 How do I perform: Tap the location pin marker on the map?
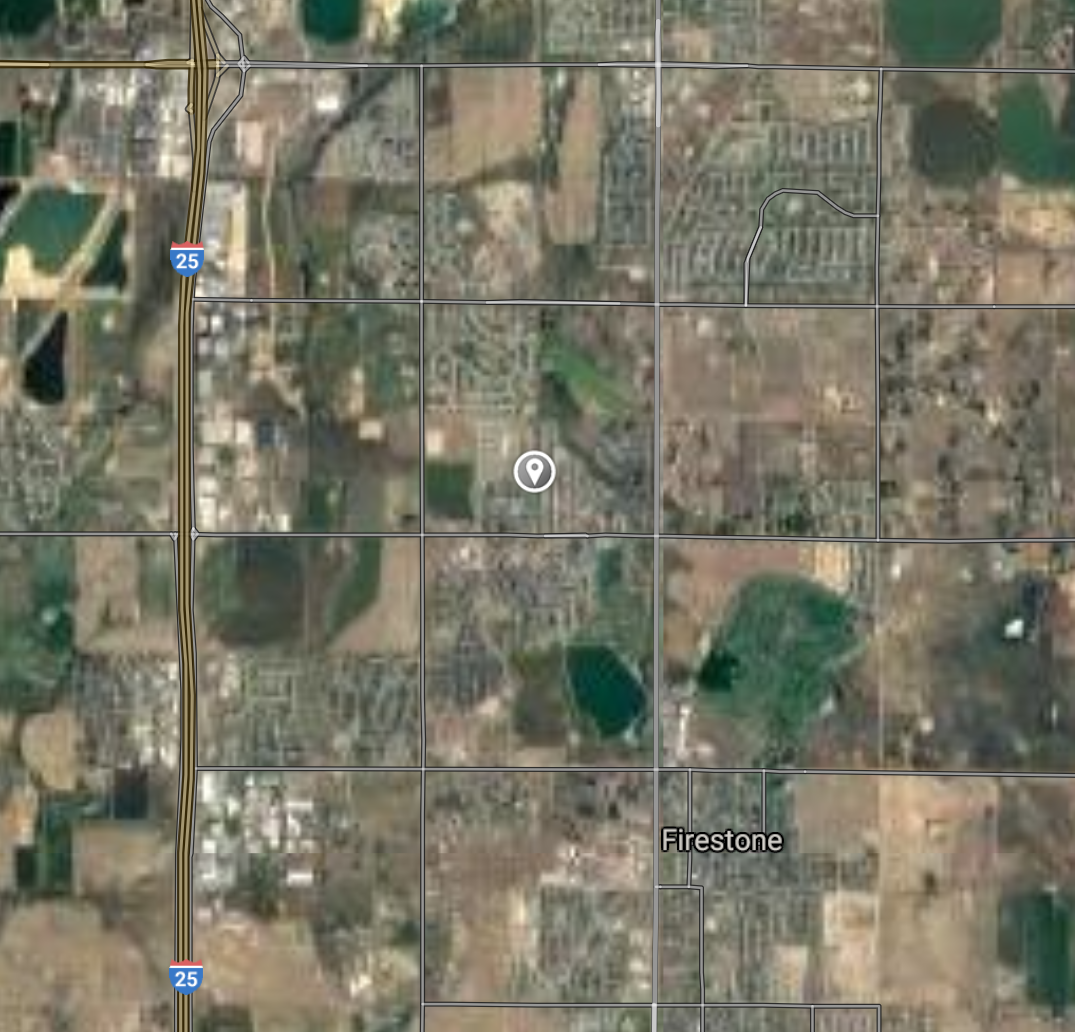534,471
